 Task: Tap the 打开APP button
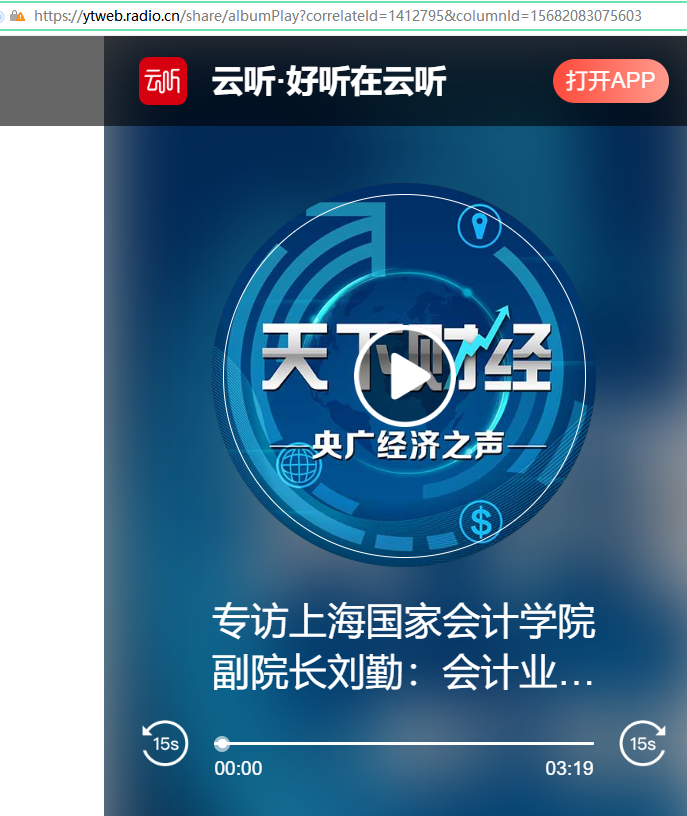610,81
